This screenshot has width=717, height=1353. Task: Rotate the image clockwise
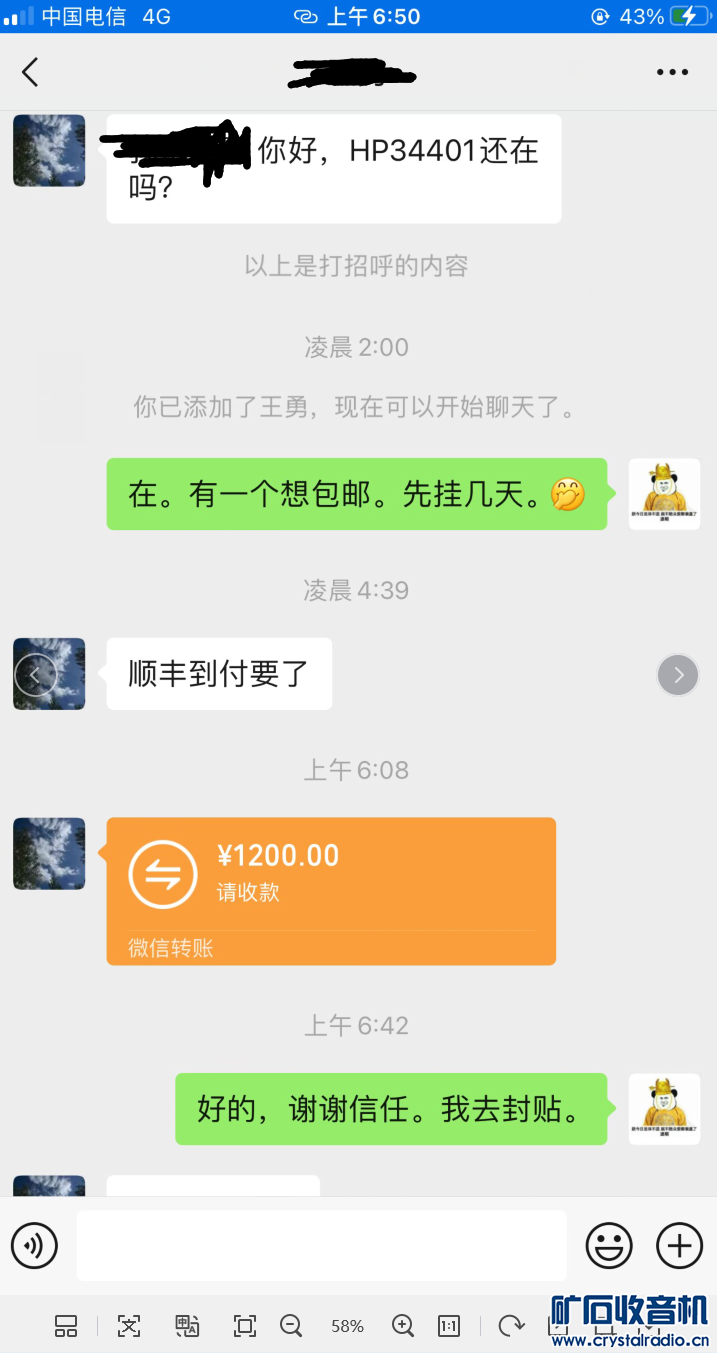[511, 1326]
